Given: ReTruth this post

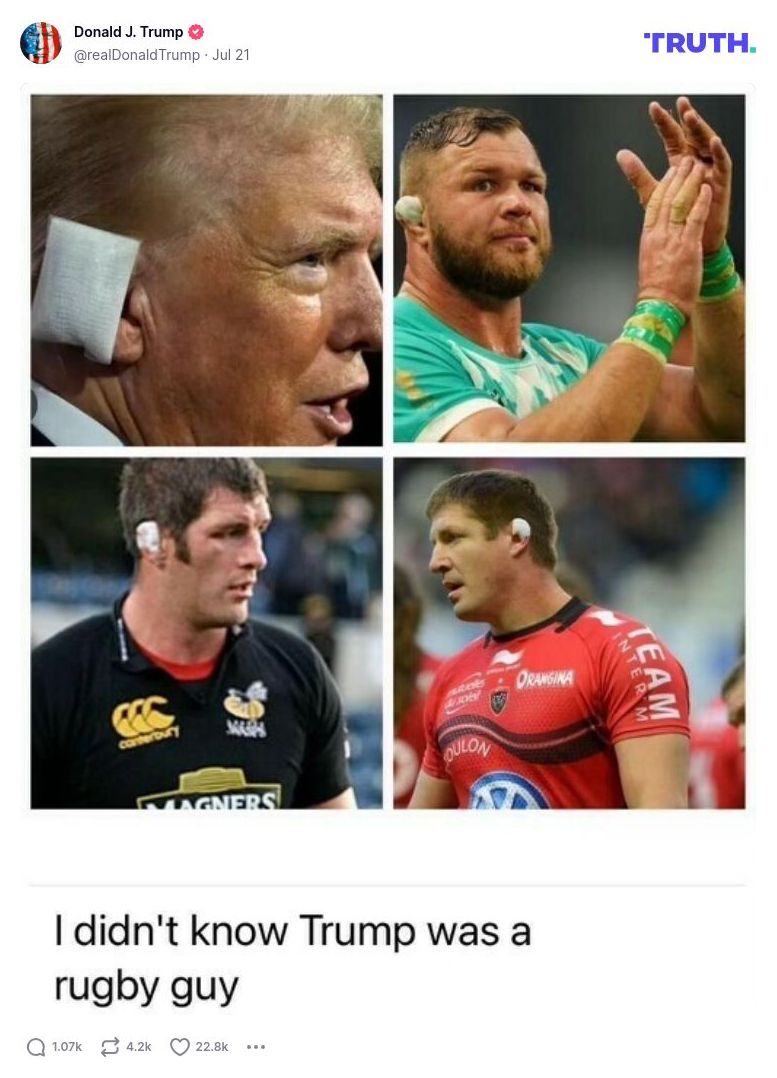Looking at the screenshot, I should pyautogui.click(x=110, y=1047).
